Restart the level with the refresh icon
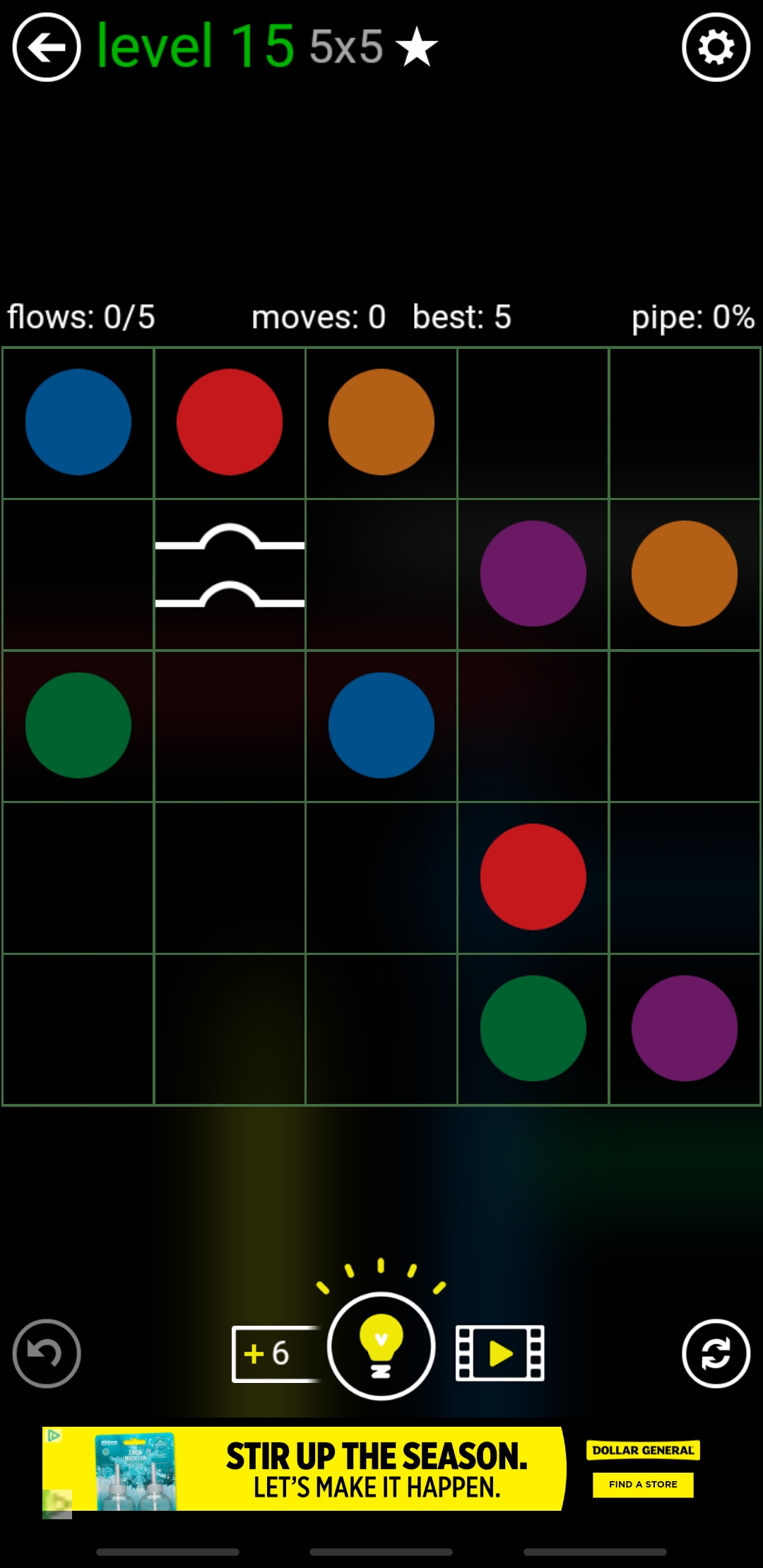 [716, 1353]
